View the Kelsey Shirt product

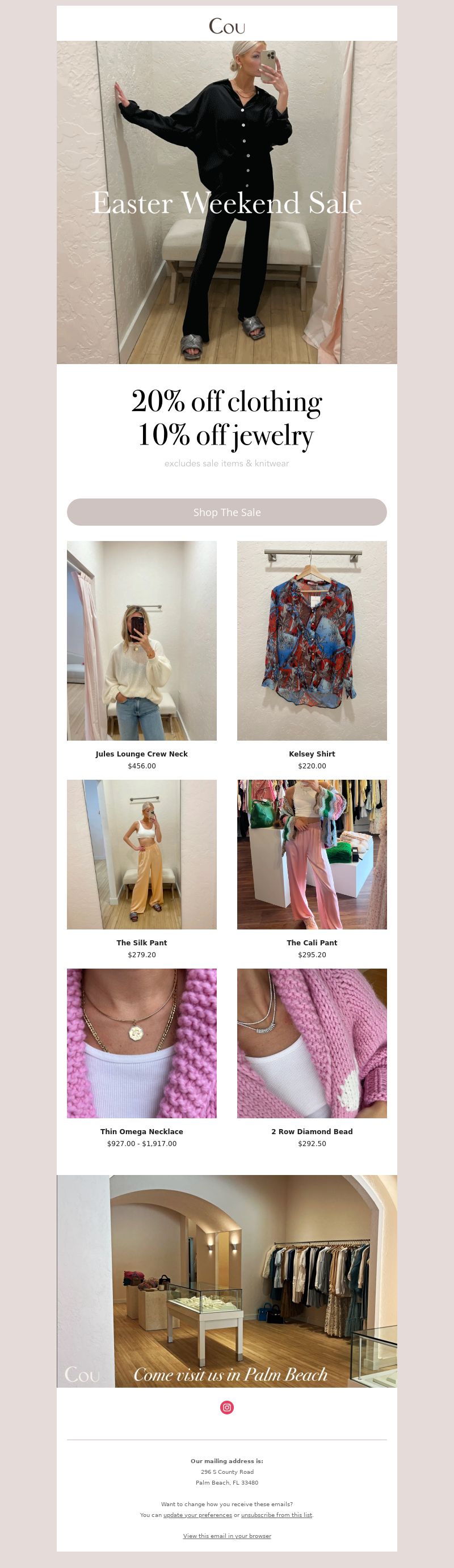[x=312, y=640]
